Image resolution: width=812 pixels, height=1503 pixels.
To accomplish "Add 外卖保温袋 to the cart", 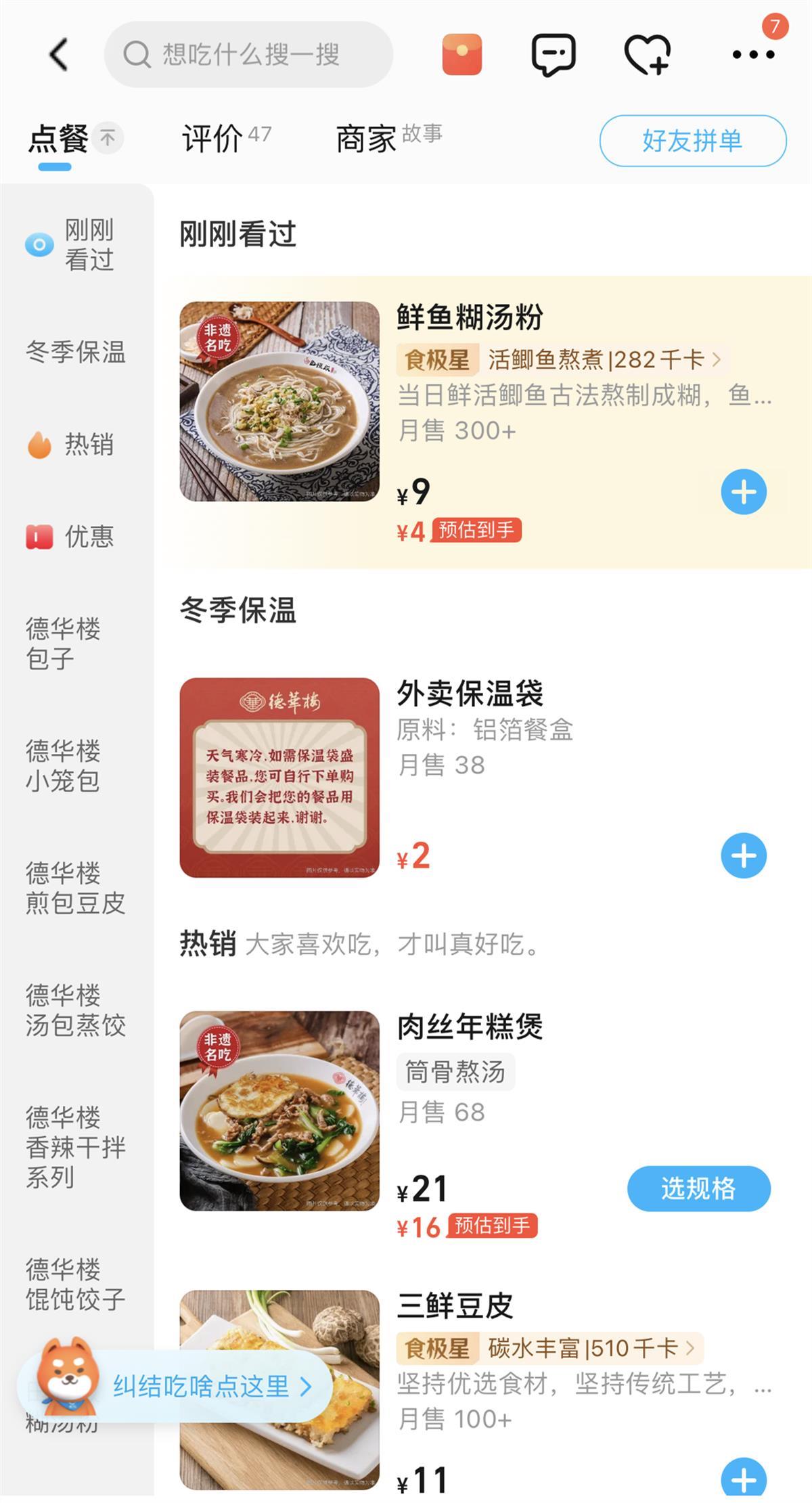I will click(x=743, y=855).
